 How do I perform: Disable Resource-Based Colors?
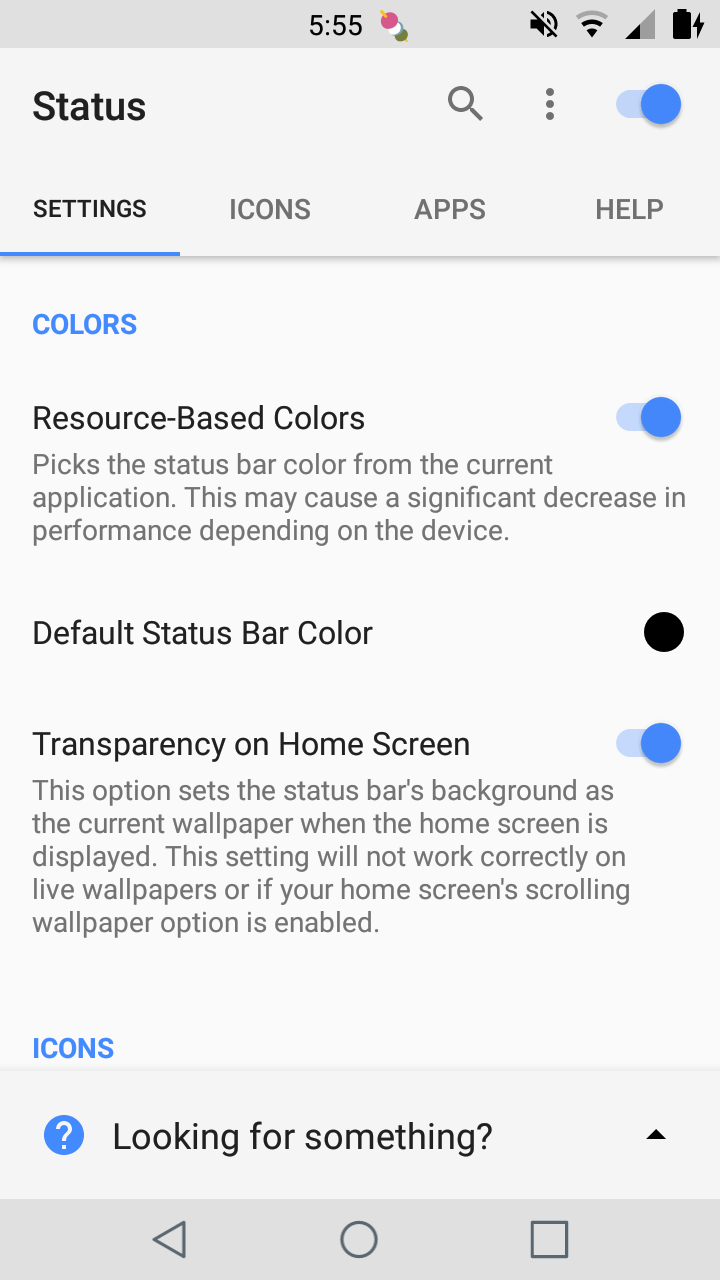[x=646, y=417]
